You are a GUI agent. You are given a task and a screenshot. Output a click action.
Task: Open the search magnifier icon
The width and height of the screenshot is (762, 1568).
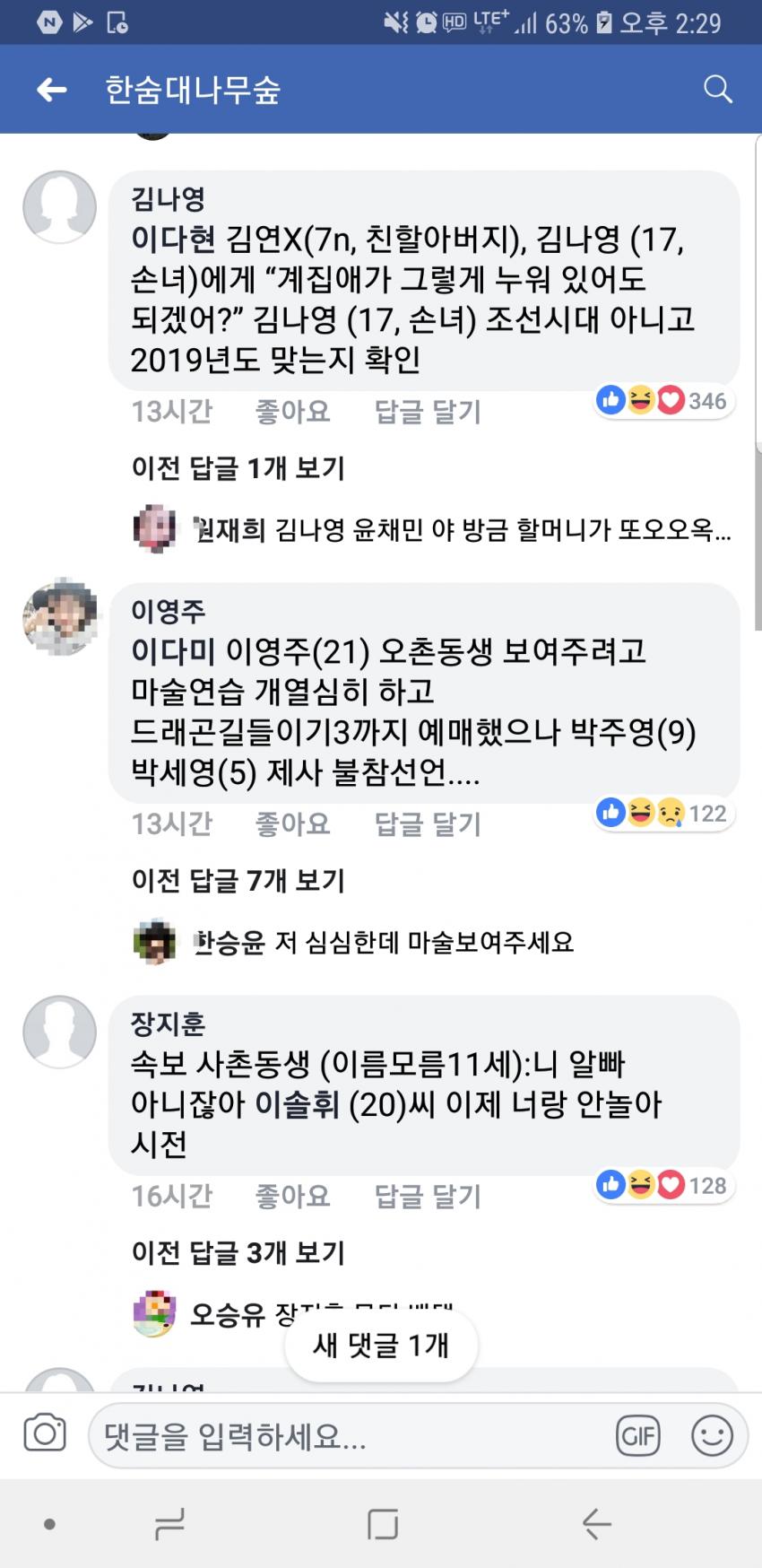click(x=718, y=90)
